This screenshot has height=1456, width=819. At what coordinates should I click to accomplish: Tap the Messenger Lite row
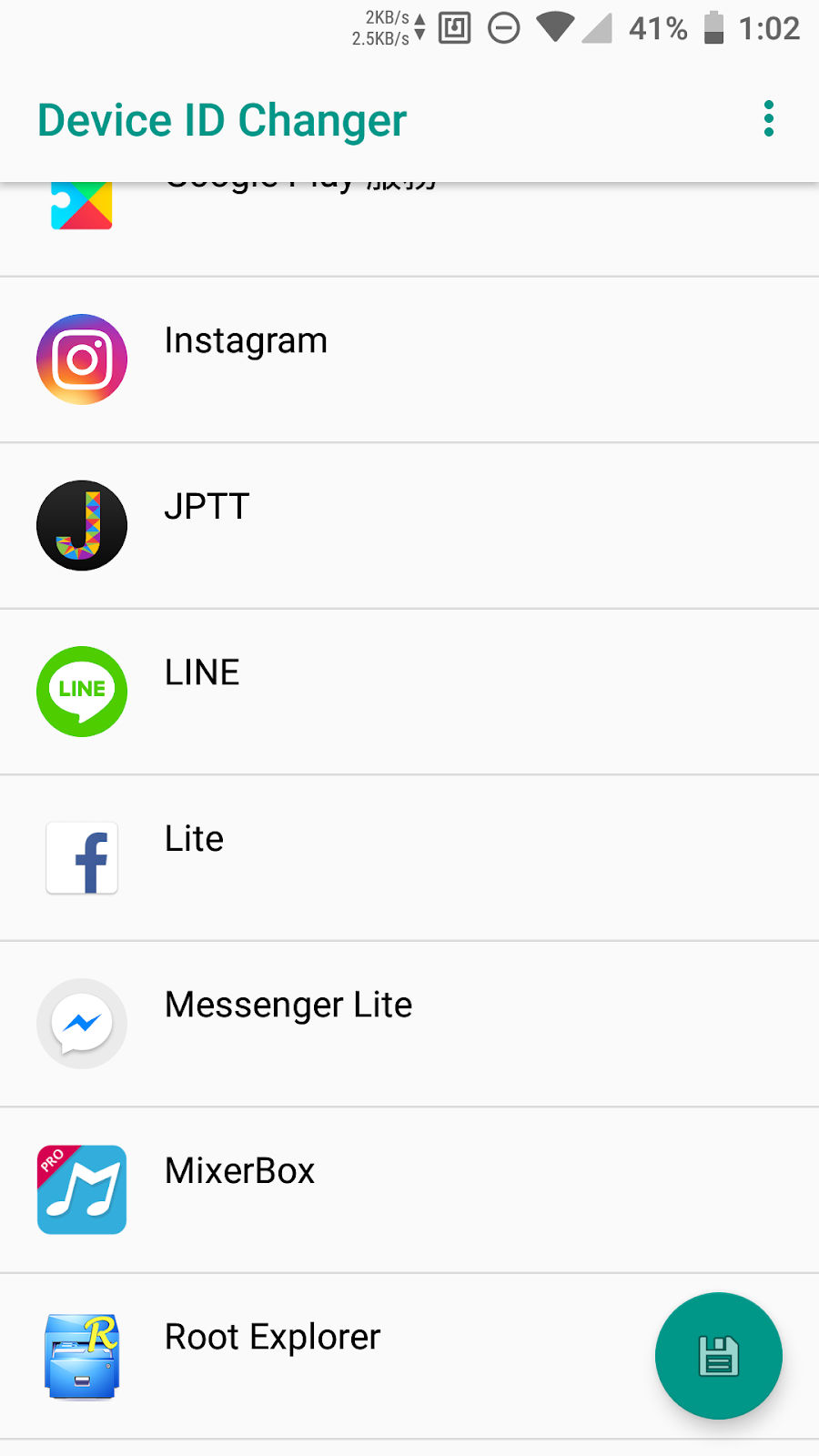click(409, 1023)
